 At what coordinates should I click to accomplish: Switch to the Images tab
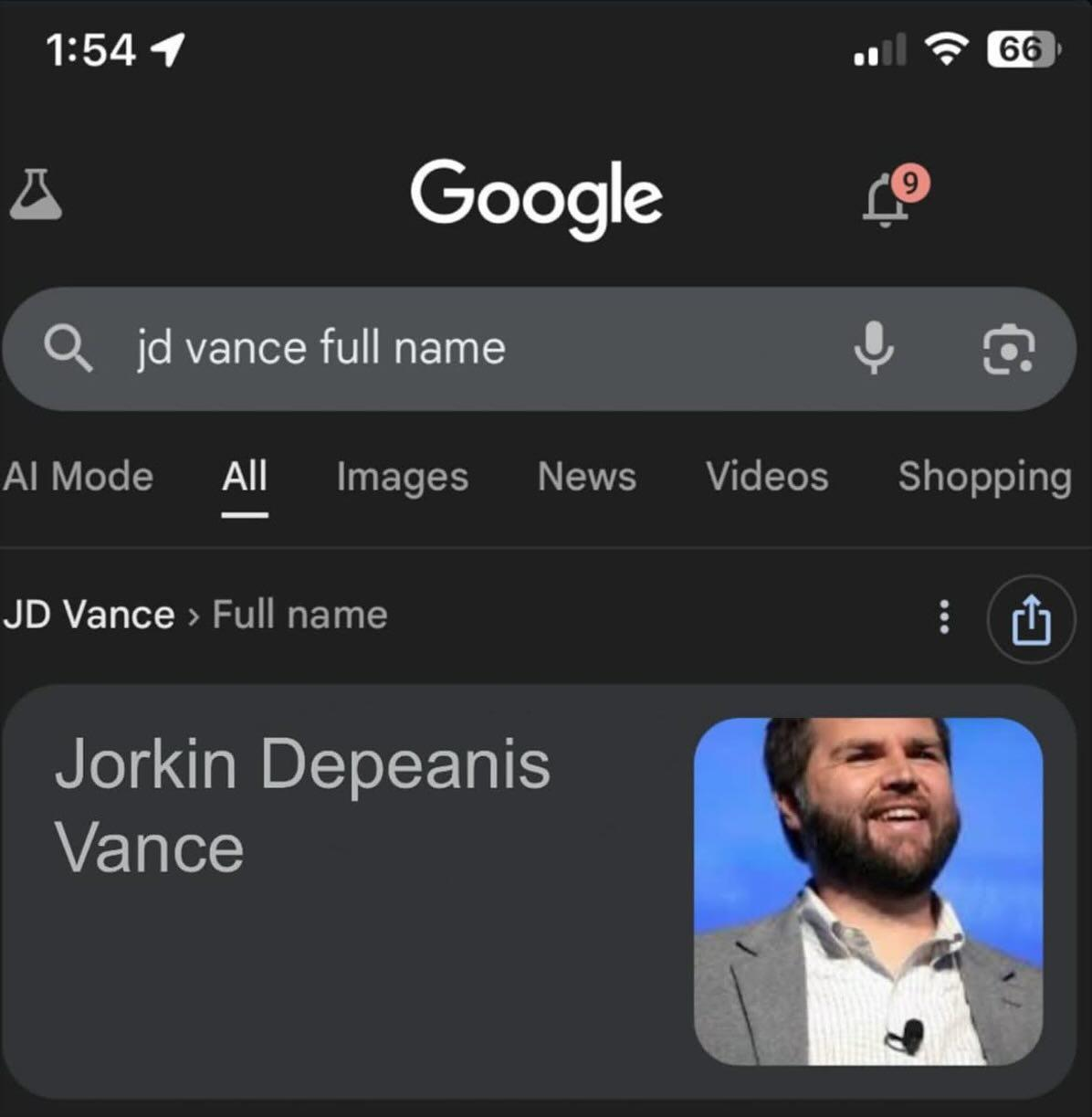pyautogui.click(x=402, y=477)
